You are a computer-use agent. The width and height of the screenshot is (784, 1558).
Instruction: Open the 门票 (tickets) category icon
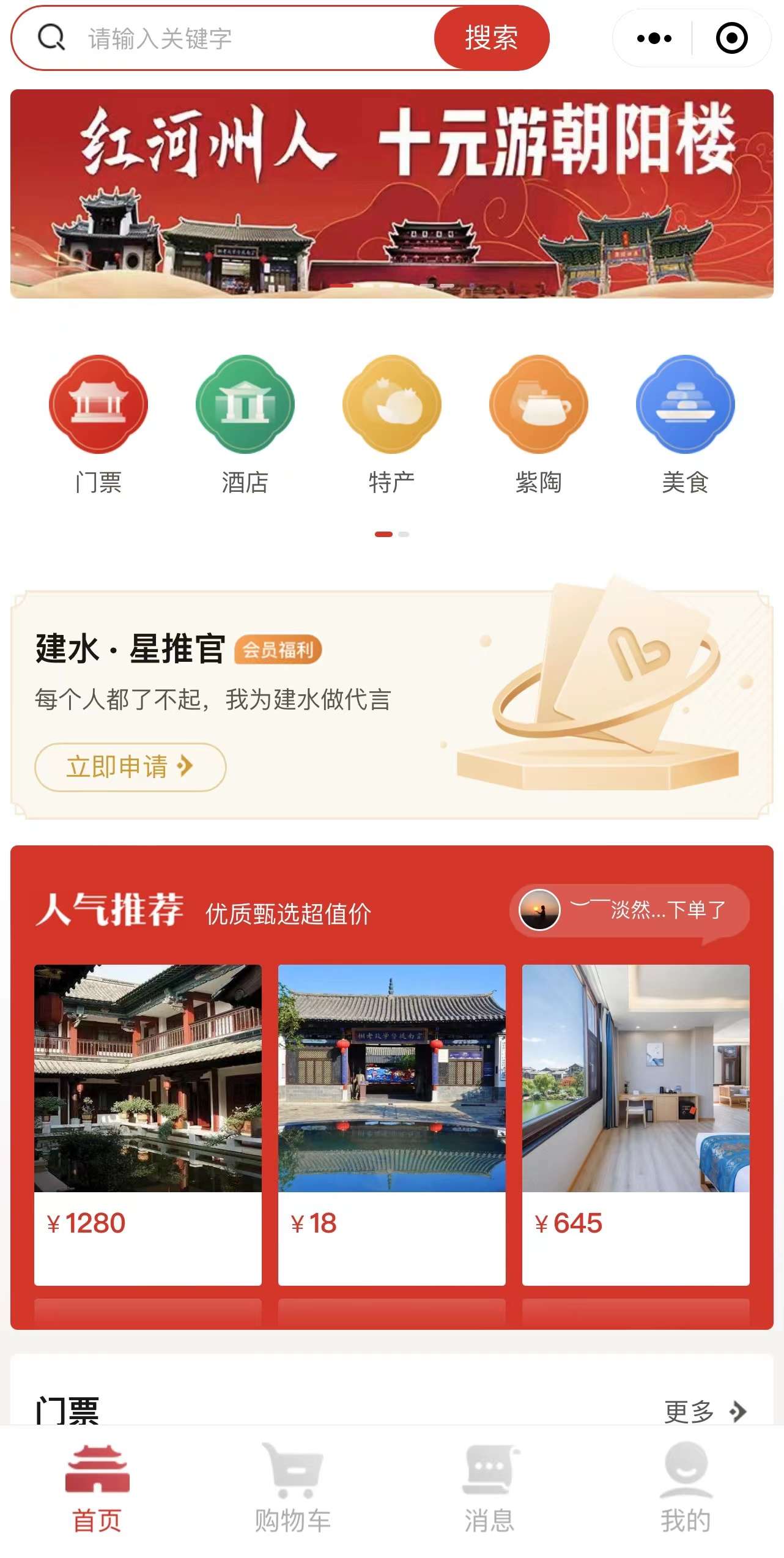98,402
